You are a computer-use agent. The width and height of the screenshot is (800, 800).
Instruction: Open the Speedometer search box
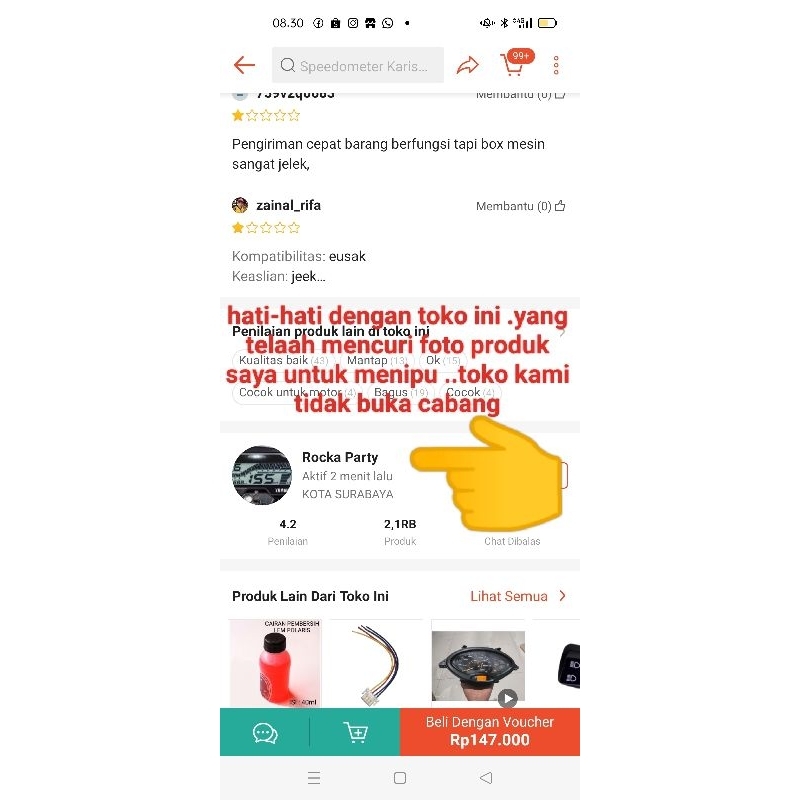(x=358, y=65)
